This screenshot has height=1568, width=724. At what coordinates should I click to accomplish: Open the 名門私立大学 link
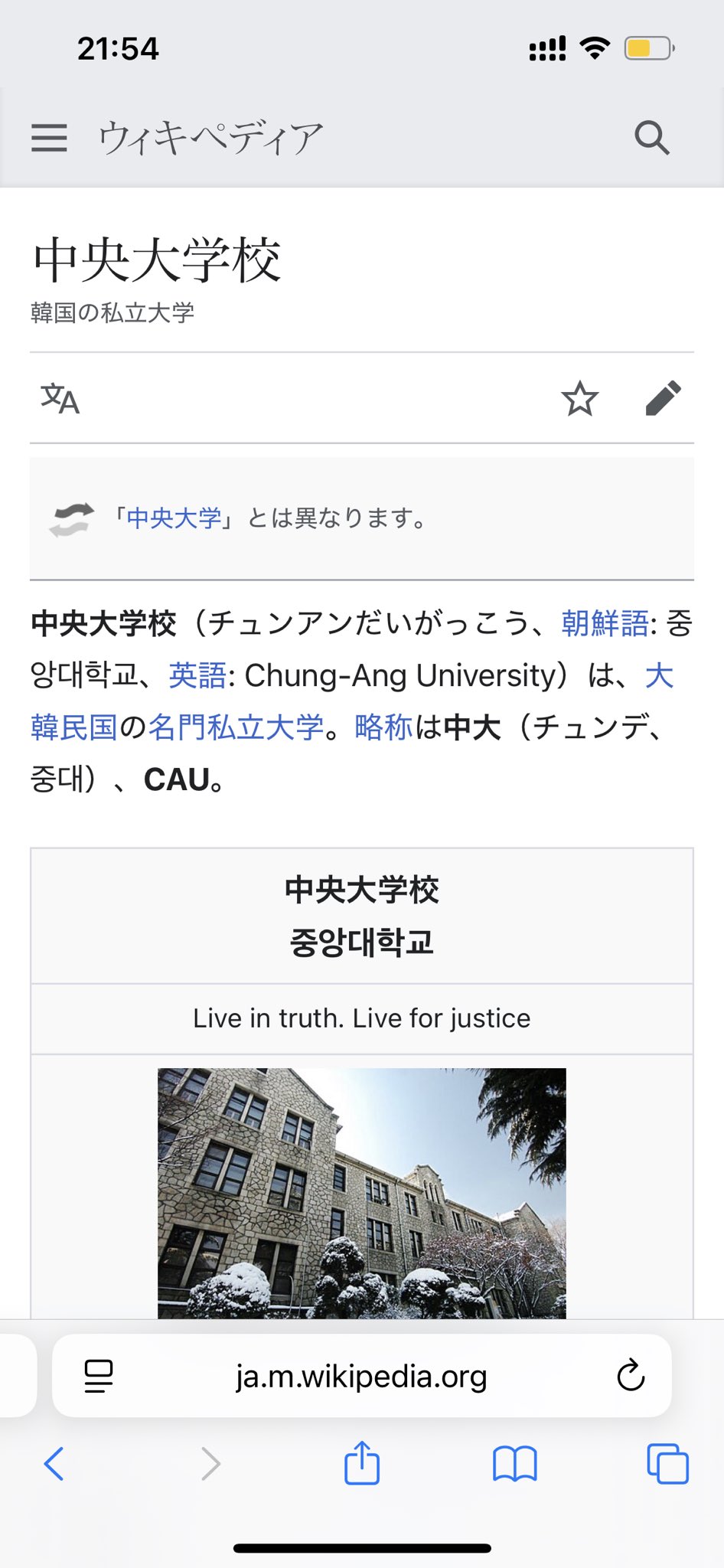coord(236,727)
